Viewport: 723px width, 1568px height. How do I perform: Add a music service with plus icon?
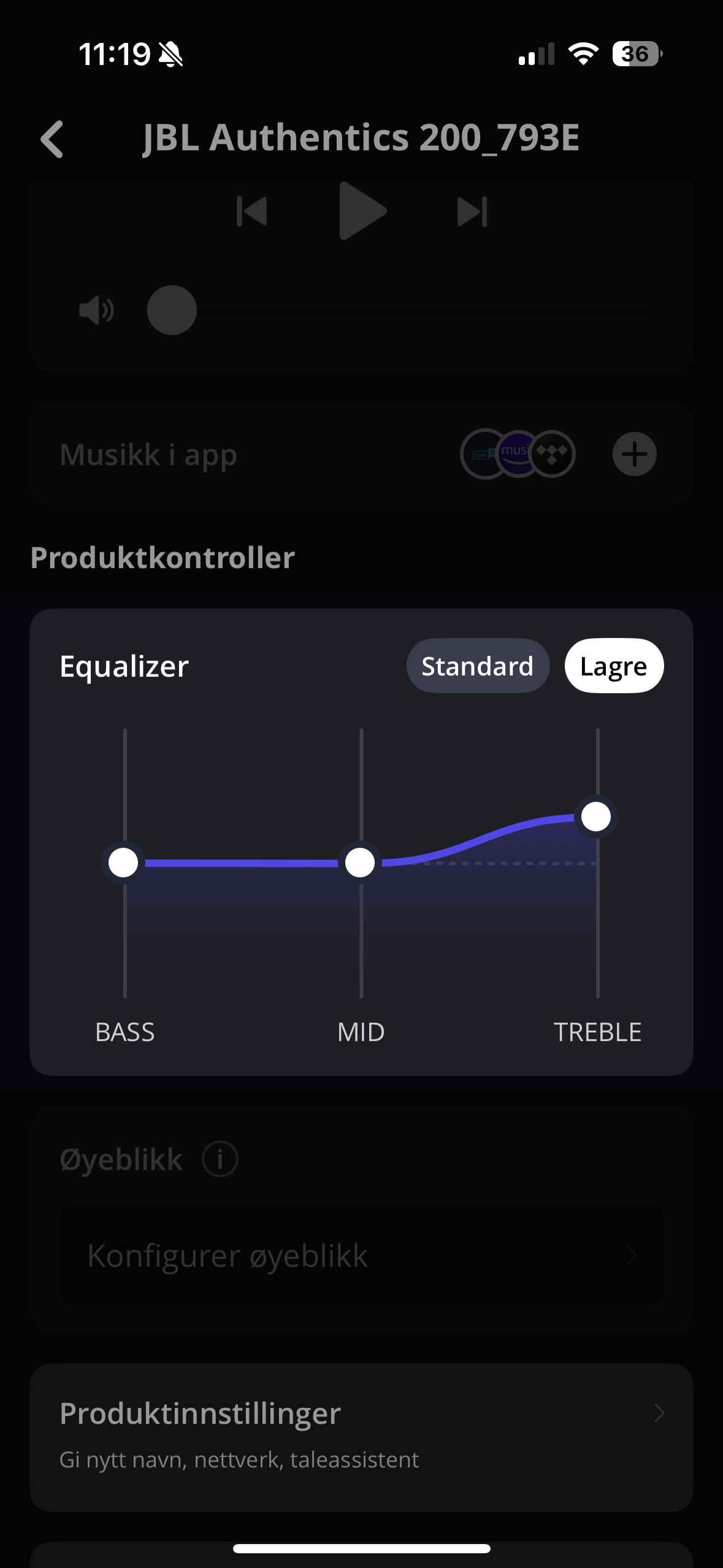[634, 454]
